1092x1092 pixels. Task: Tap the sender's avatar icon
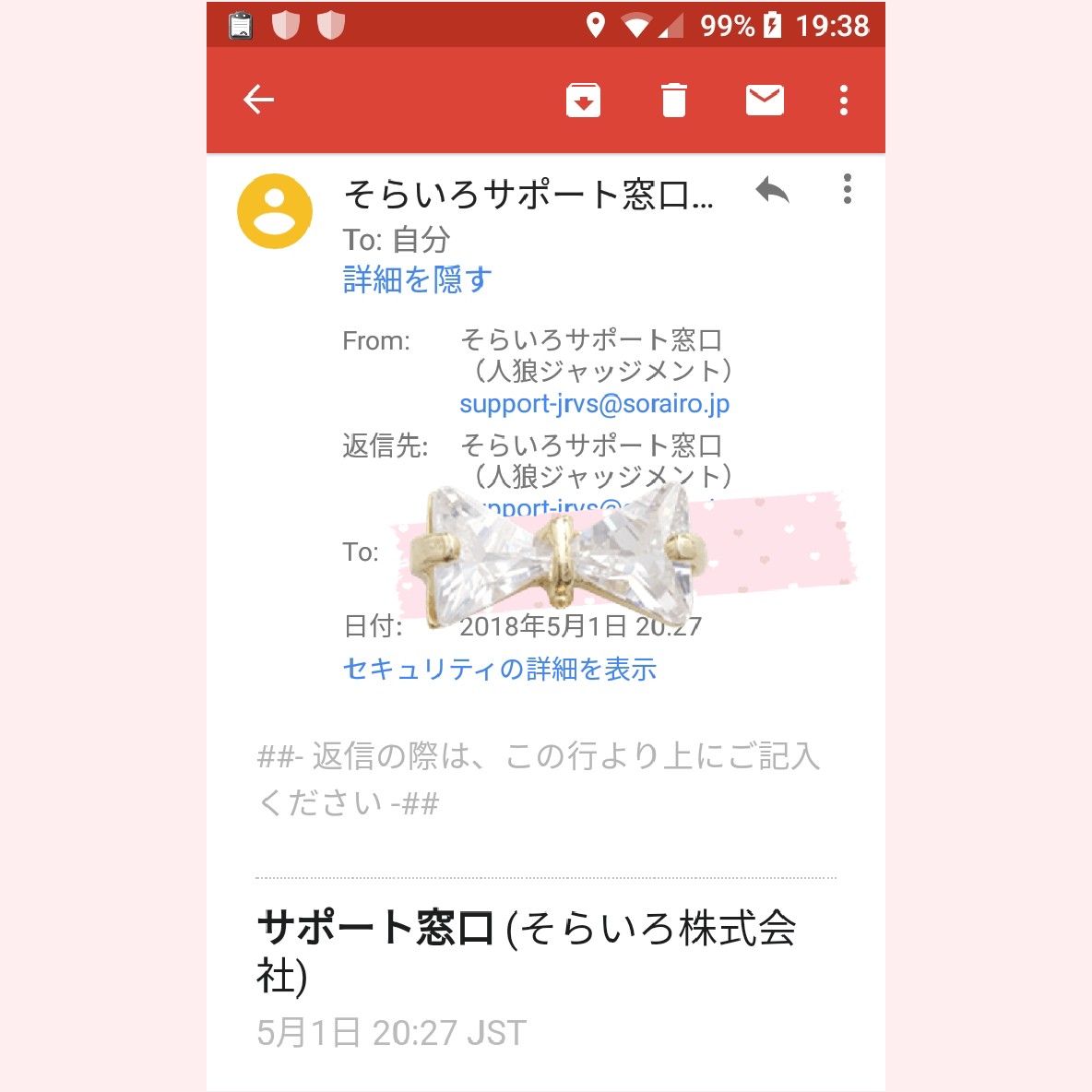(275, 211)
